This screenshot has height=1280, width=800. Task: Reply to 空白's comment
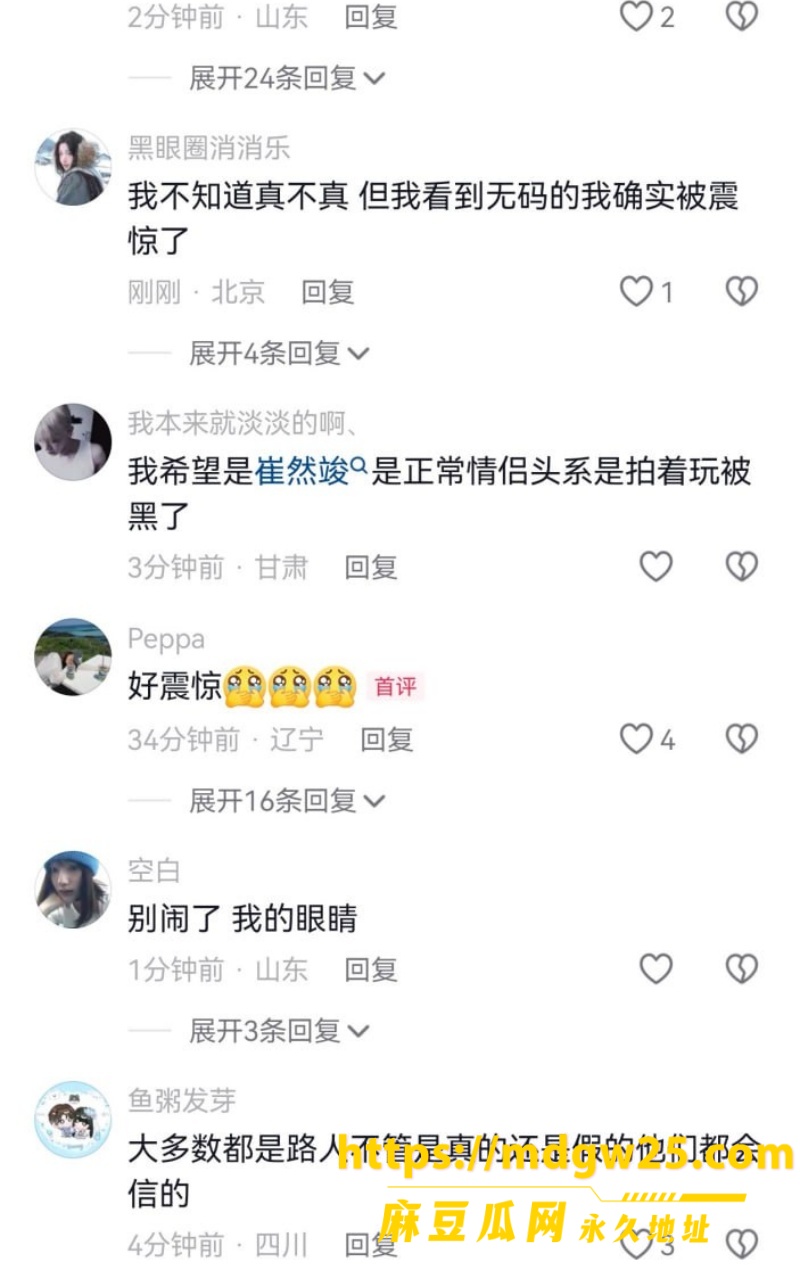pyautogui.click(x=371, y=969)
